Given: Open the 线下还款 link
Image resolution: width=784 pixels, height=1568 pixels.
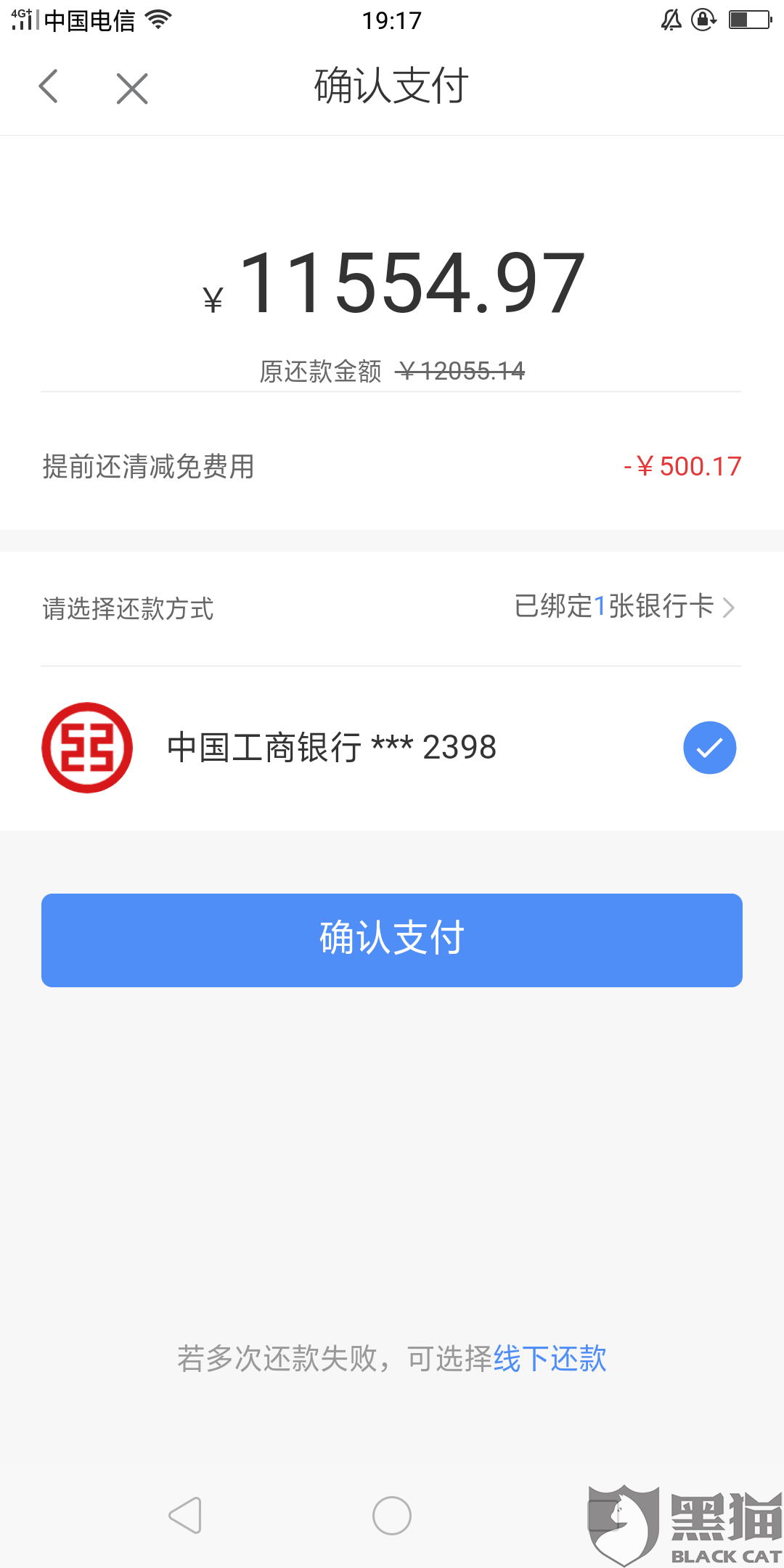Looking at the screenshot, I should click(x=550, y=1358).
